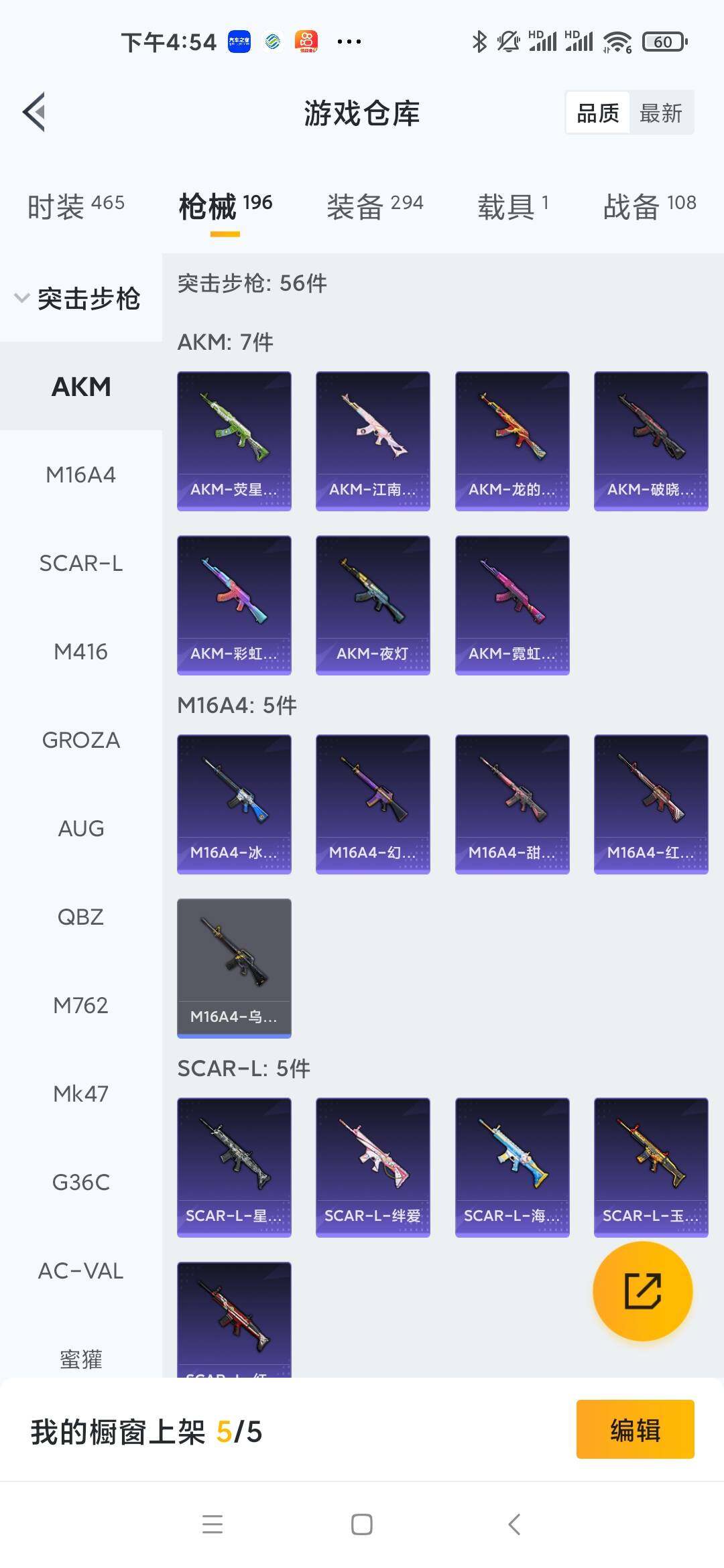Select the 品质 sort option
The image size is (724, 1568).
pos(598,113)
